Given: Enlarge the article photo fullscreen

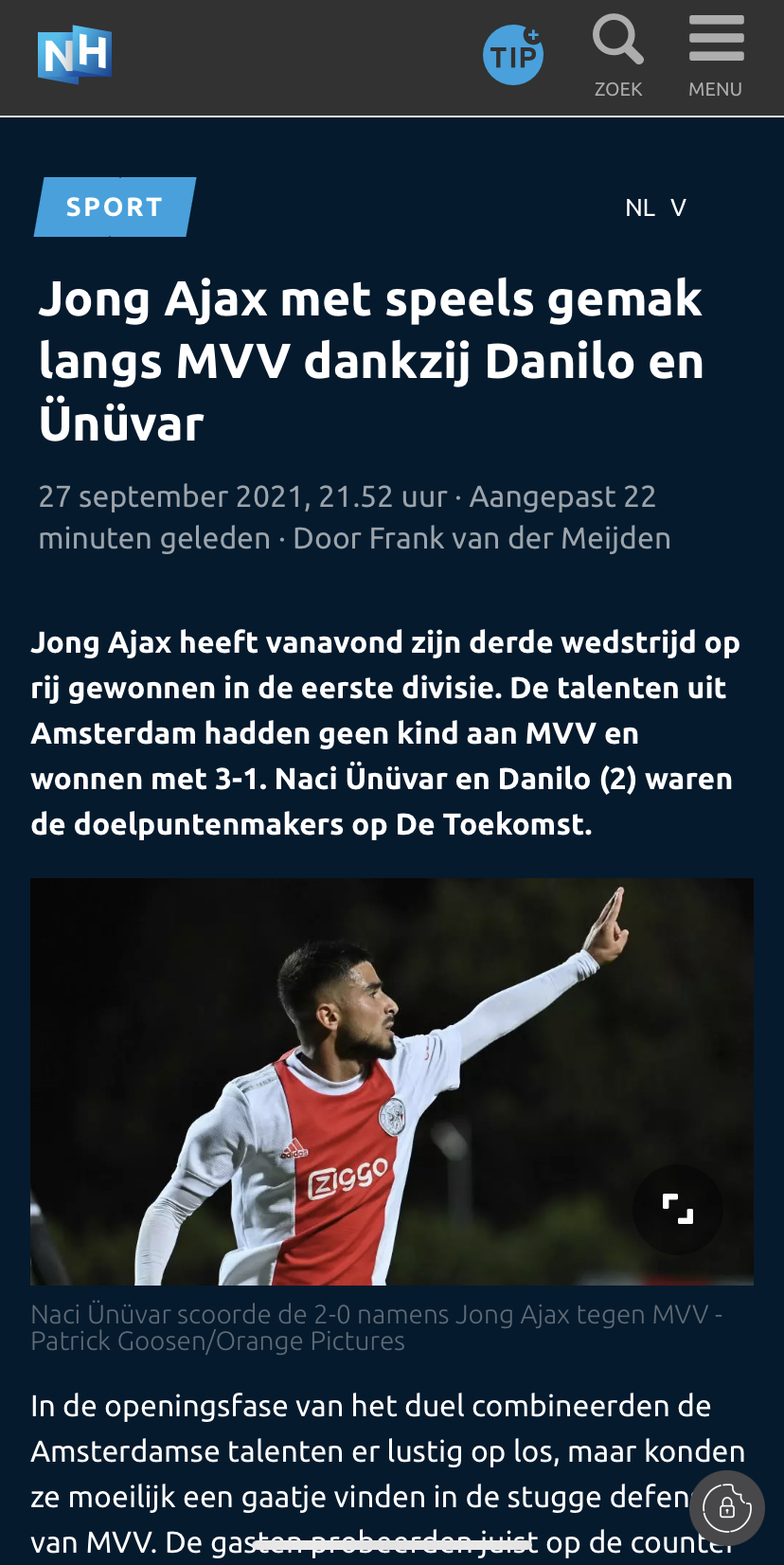Looking at the screenshot, I should (678, 1210).
